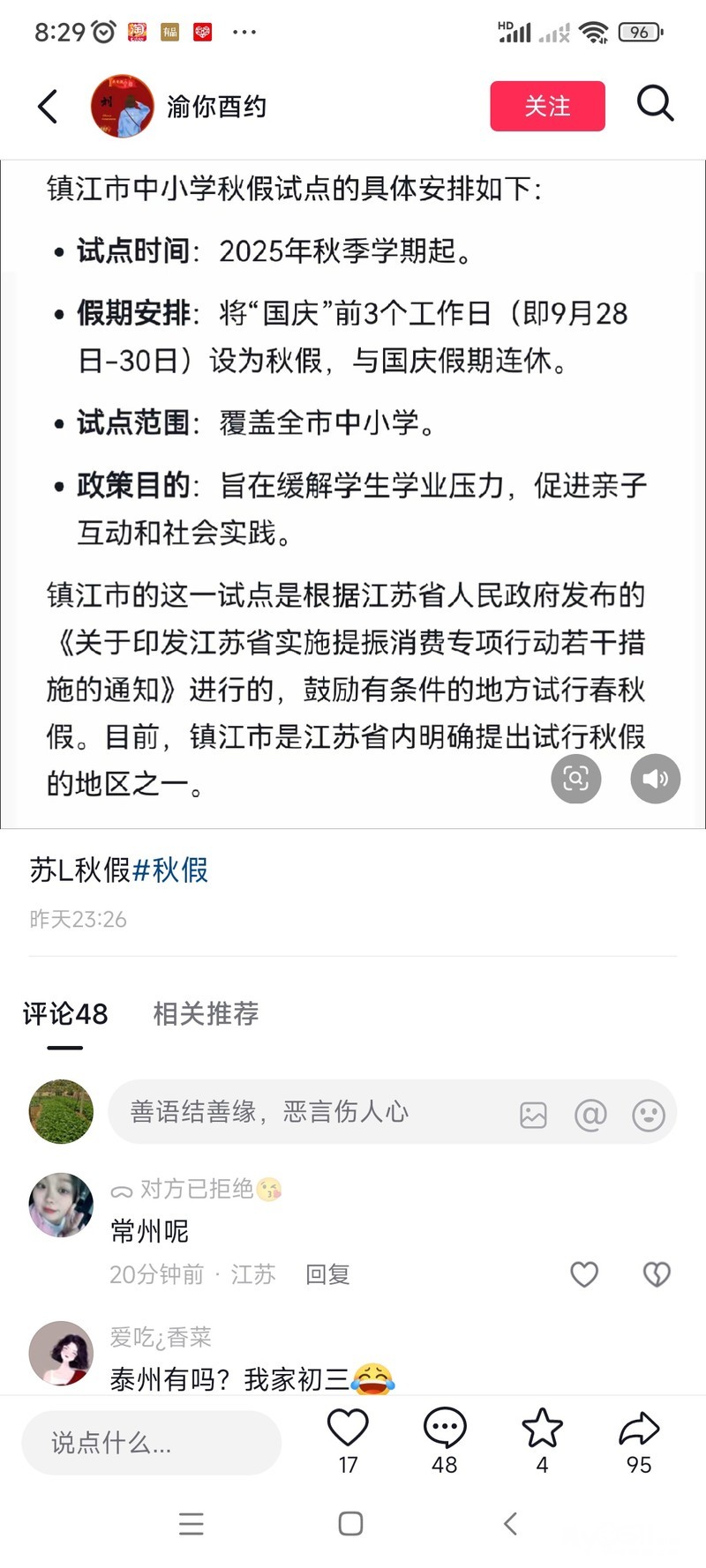Switch to the 相关推荐 tab
The height and width of the screenshot is (1568, 706).
coord(206,1014)
